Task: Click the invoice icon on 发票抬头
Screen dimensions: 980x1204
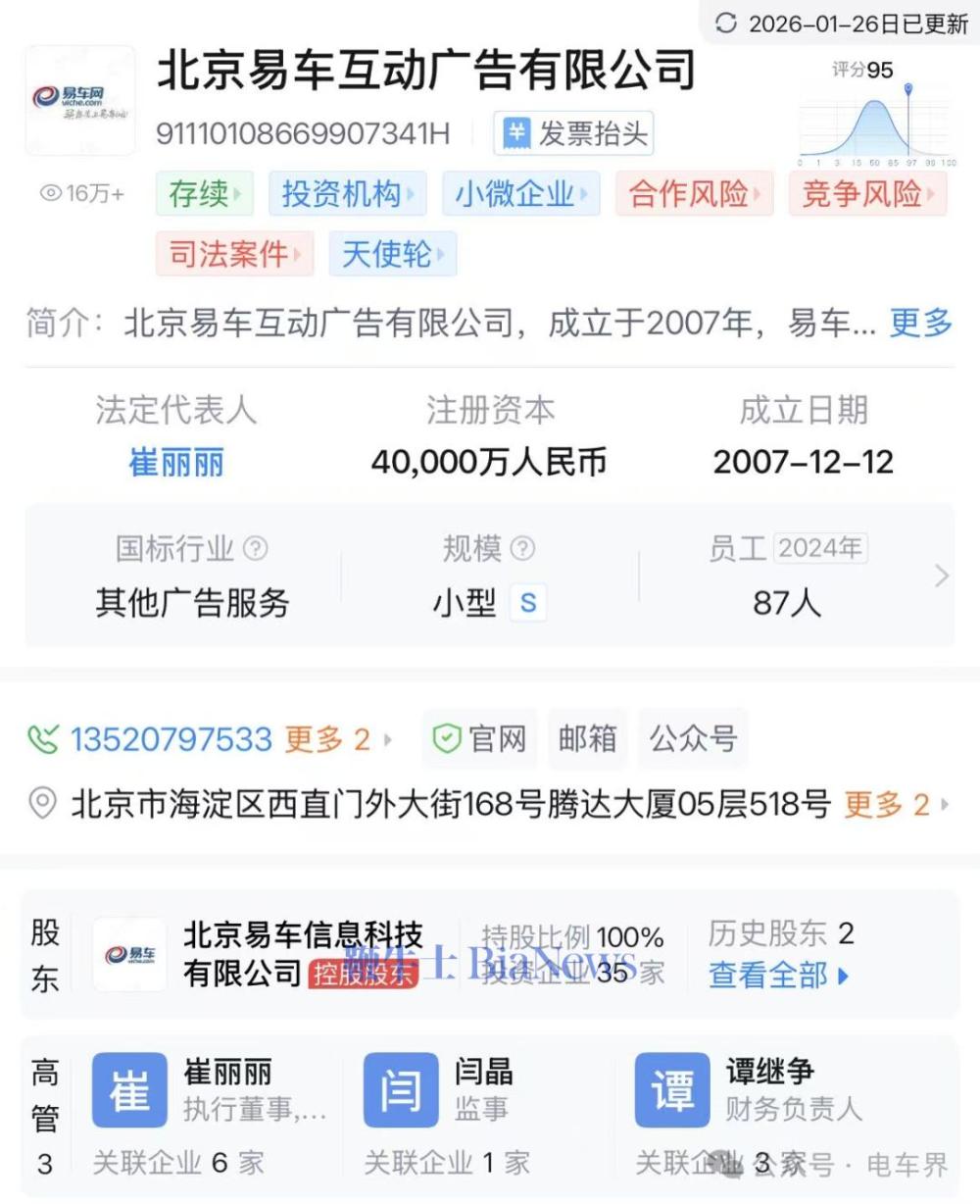Action: [514, 134]
